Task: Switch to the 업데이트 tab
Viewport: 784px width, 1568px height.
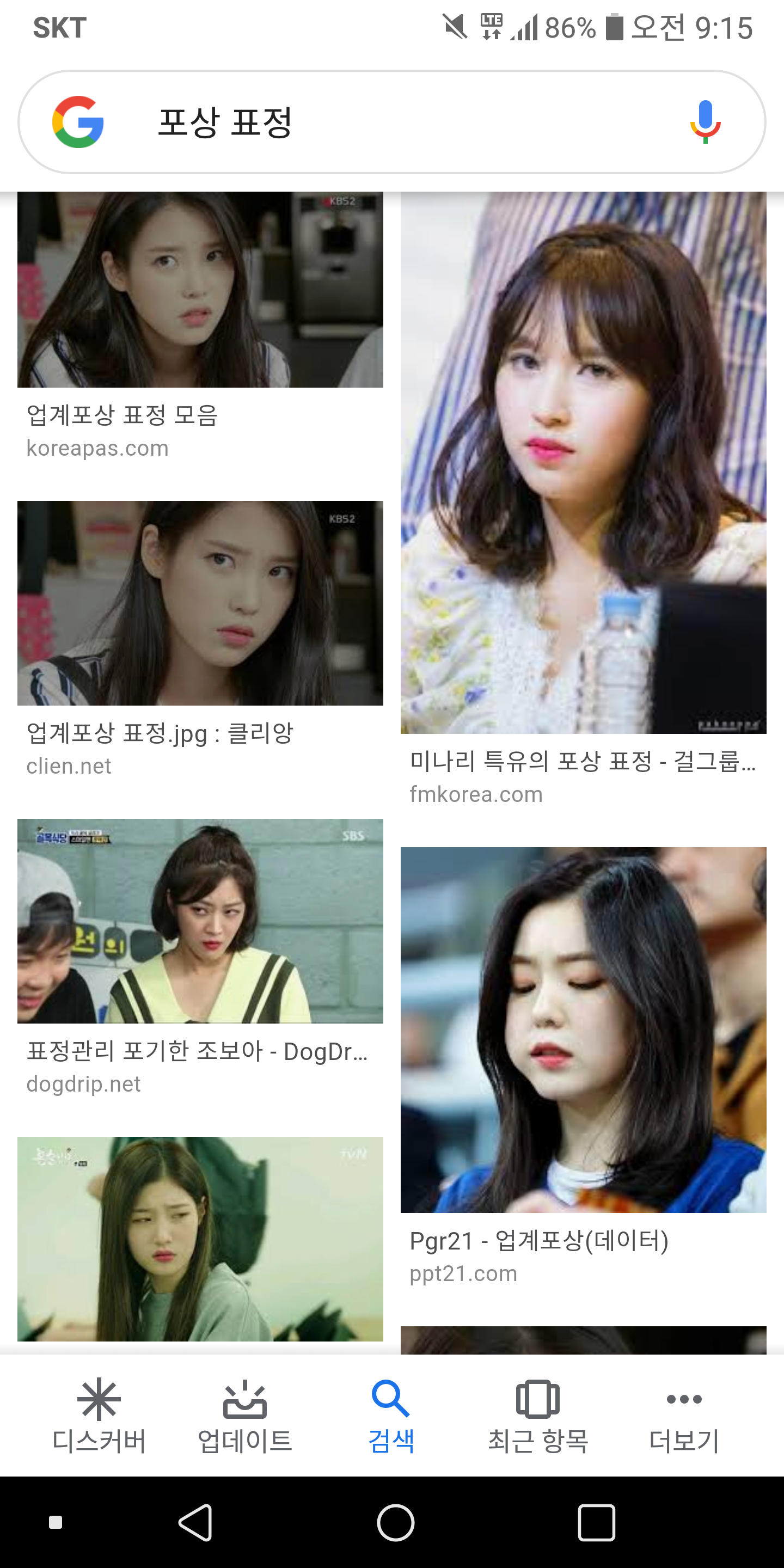Action: pyautogui.click(x=244, y=1416)
